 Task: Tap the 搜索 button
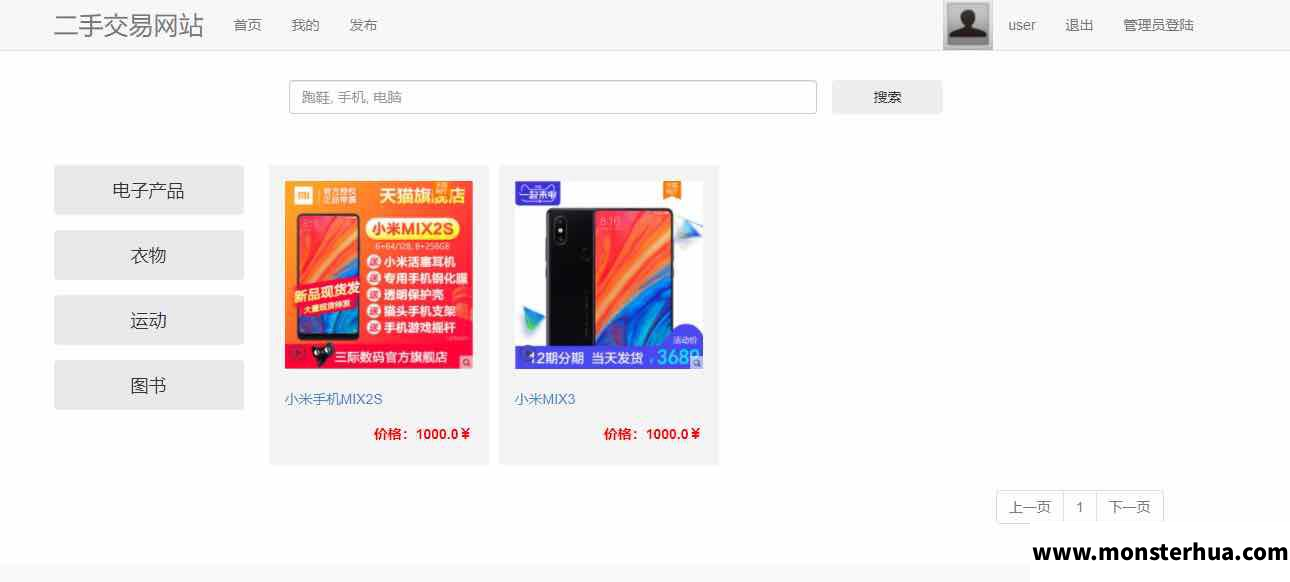887,97
